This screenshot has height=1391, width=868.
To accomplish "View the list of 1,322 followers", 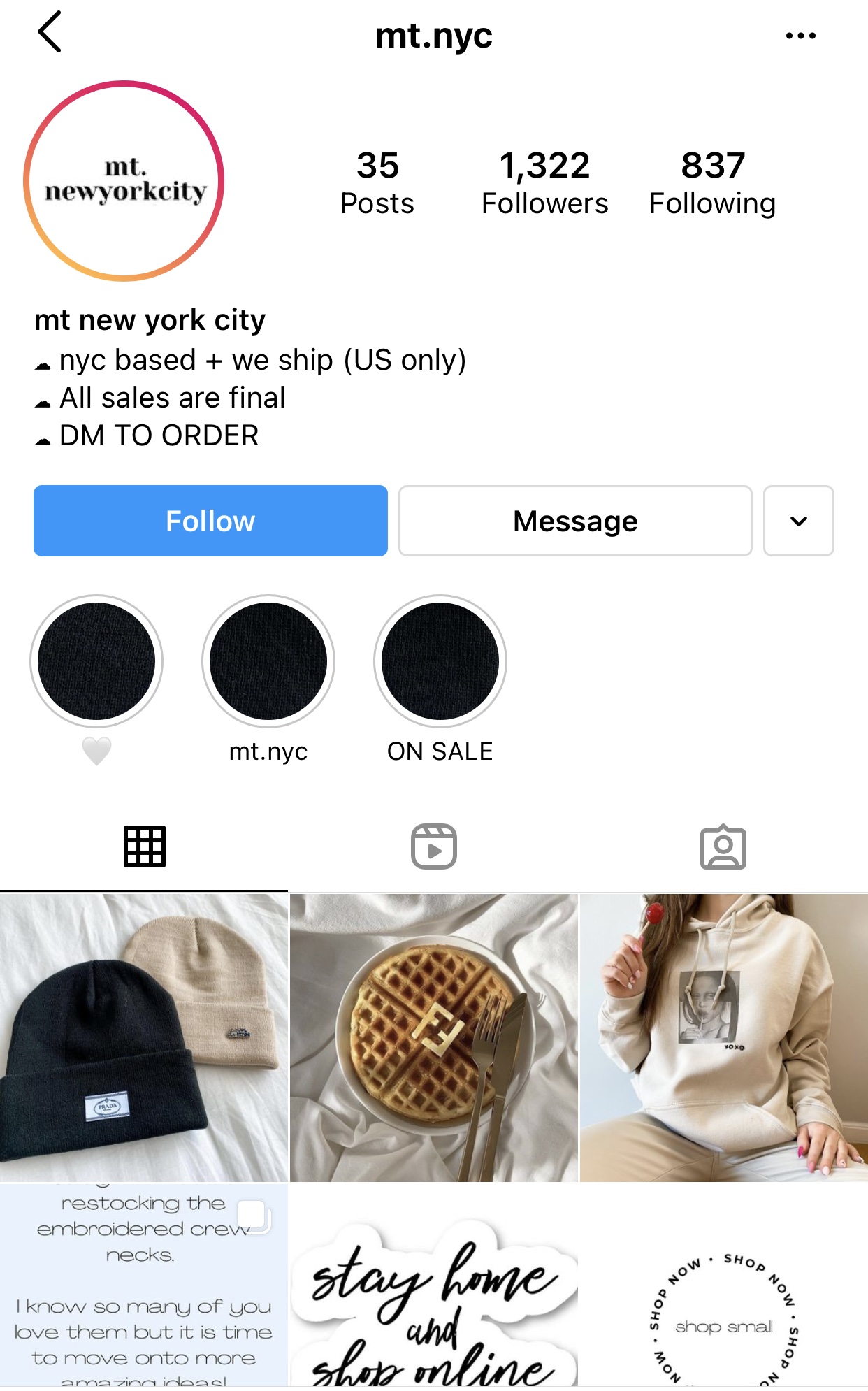I will pos(544,182).
